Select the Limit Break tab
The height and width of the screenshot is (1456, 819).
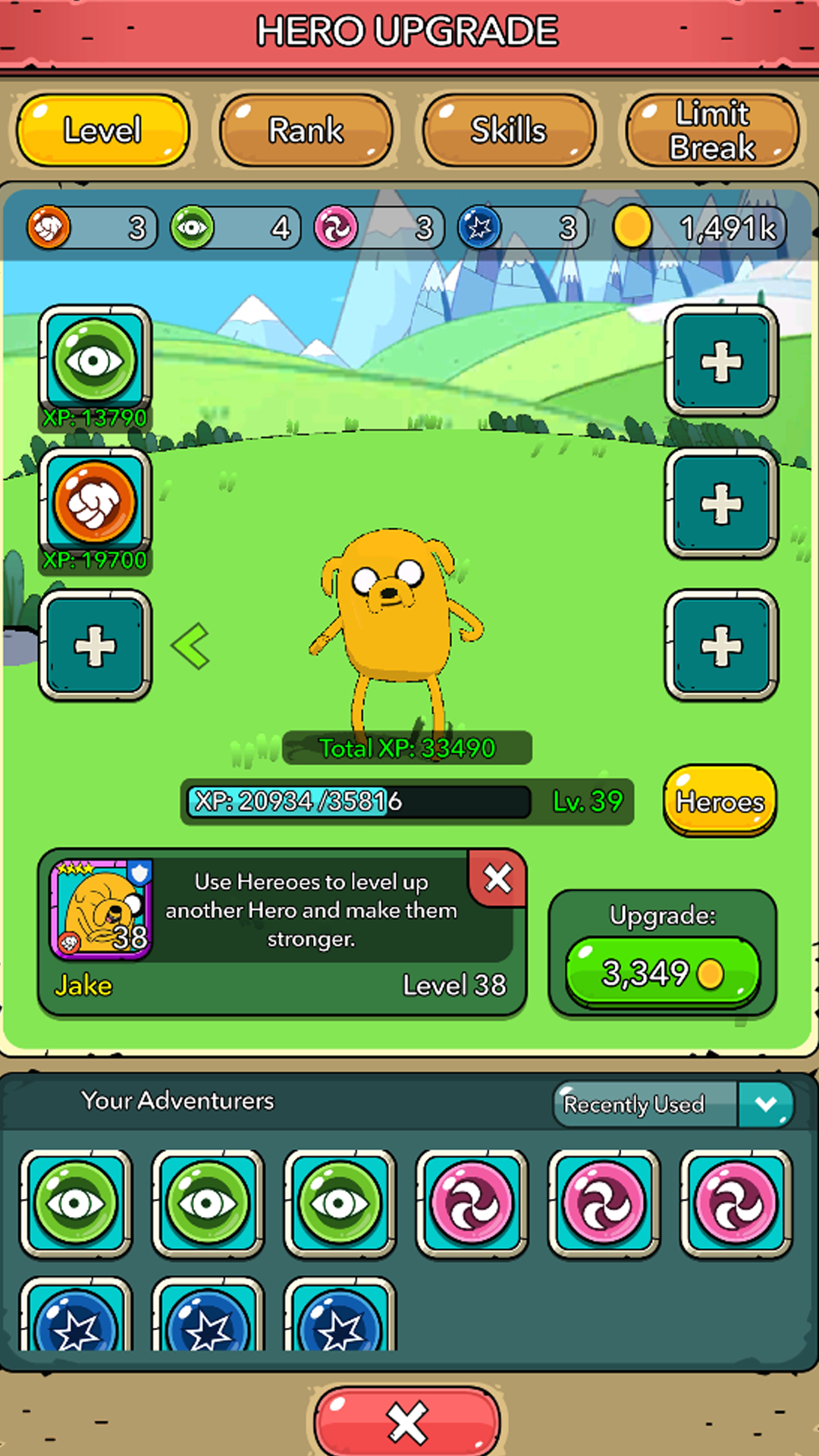pos(712,130)
